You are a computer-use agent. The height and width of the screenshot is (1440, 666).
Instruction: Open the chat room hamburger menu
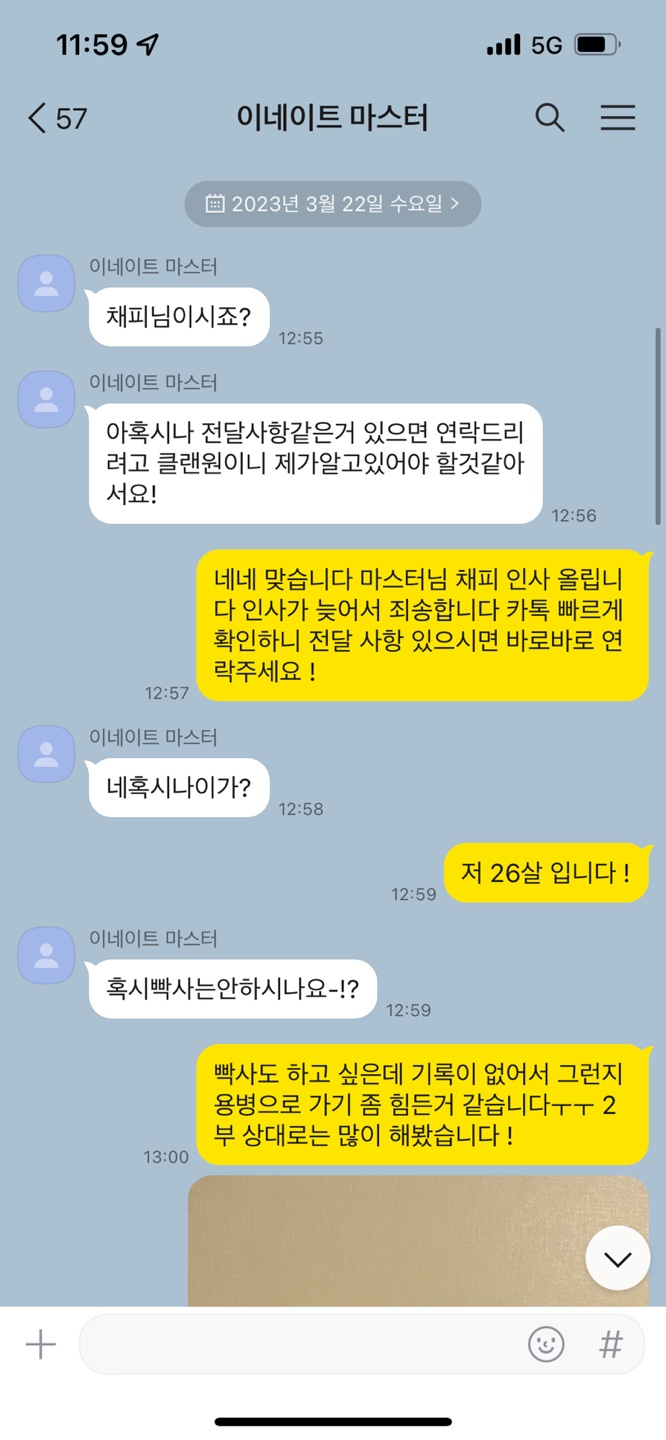(617, 118)
